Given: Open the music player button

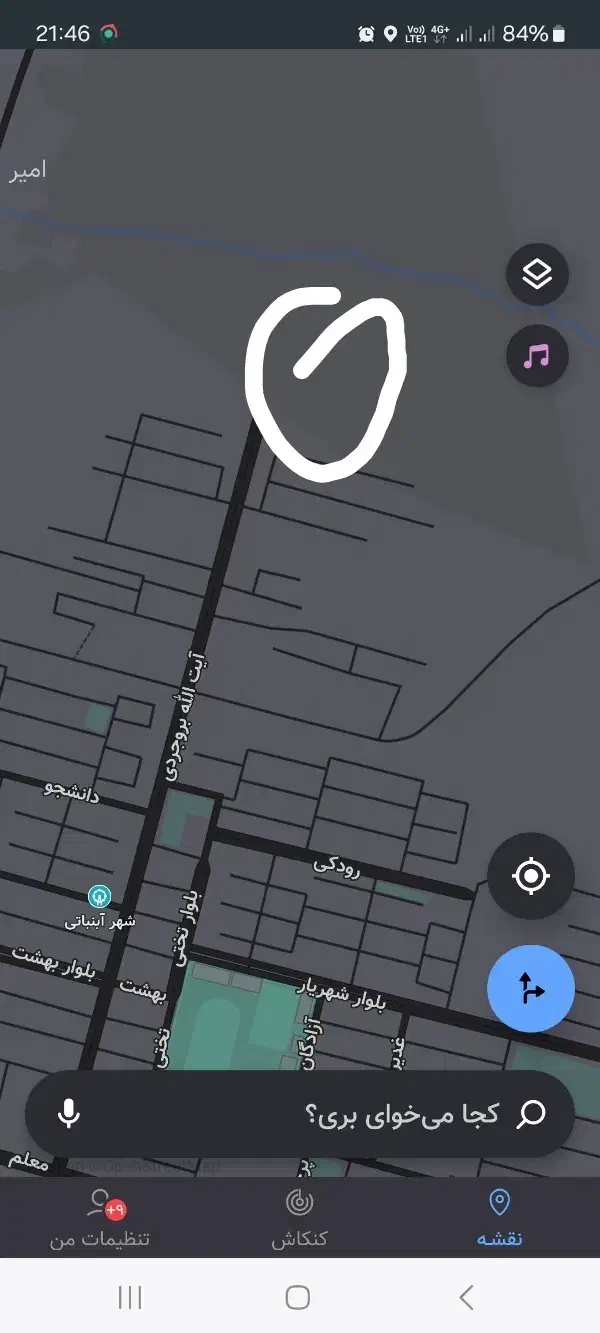Looking at the screenshot, I should [537, 355].
